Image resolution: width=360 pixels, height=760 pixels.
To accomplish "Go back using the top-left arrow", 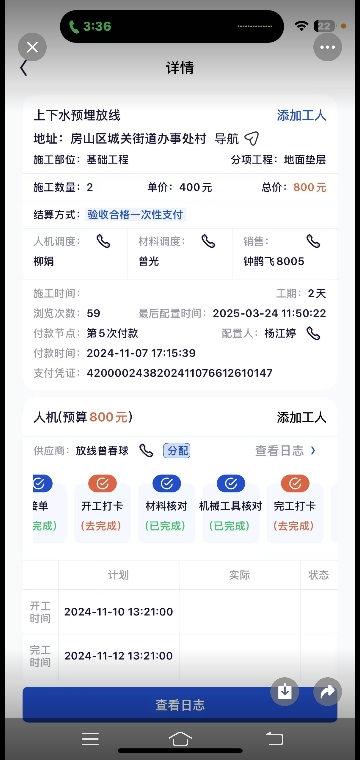I will tap(24, 68).
